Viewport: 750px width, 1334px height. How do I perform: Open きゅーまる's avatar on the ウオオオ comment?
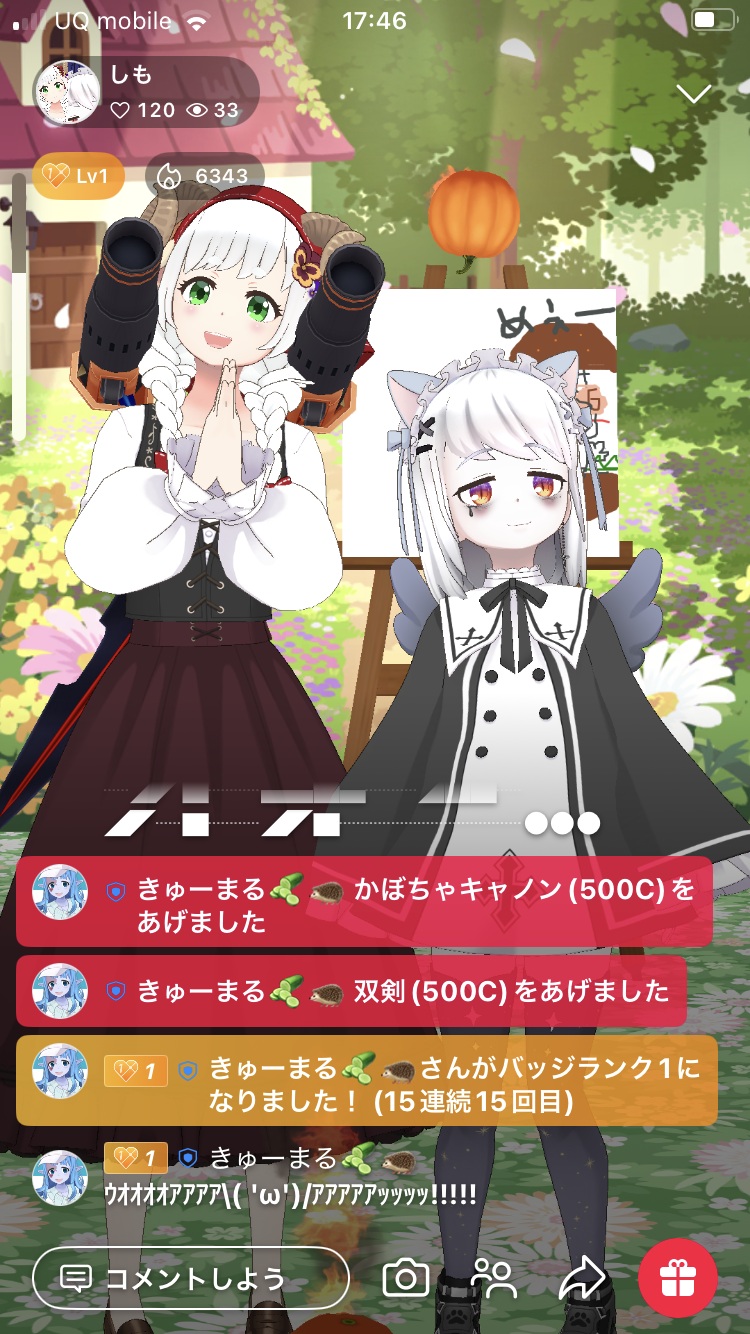point(60,1177)
